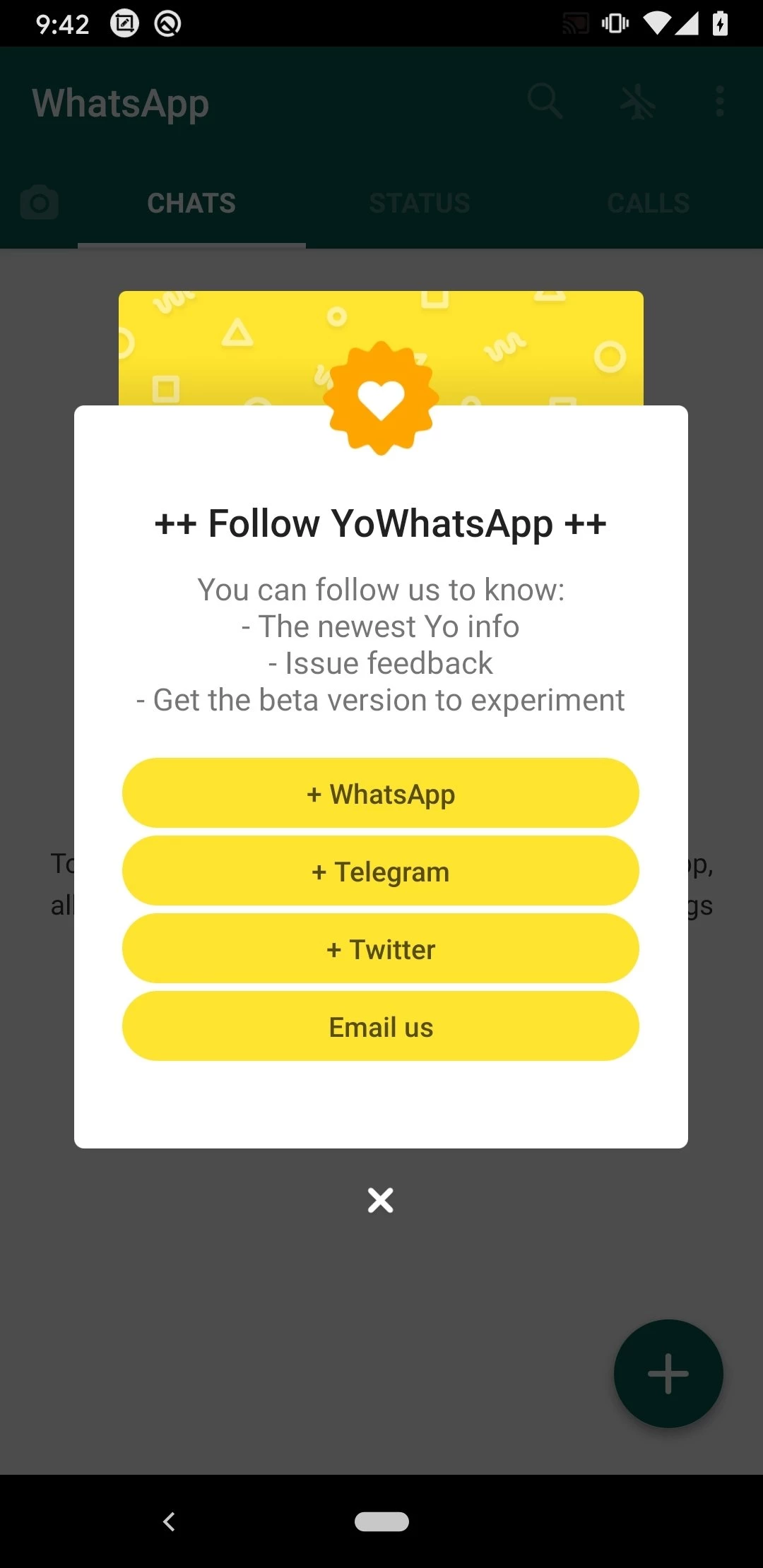Follow via the + Twitter button

[381, 949]
